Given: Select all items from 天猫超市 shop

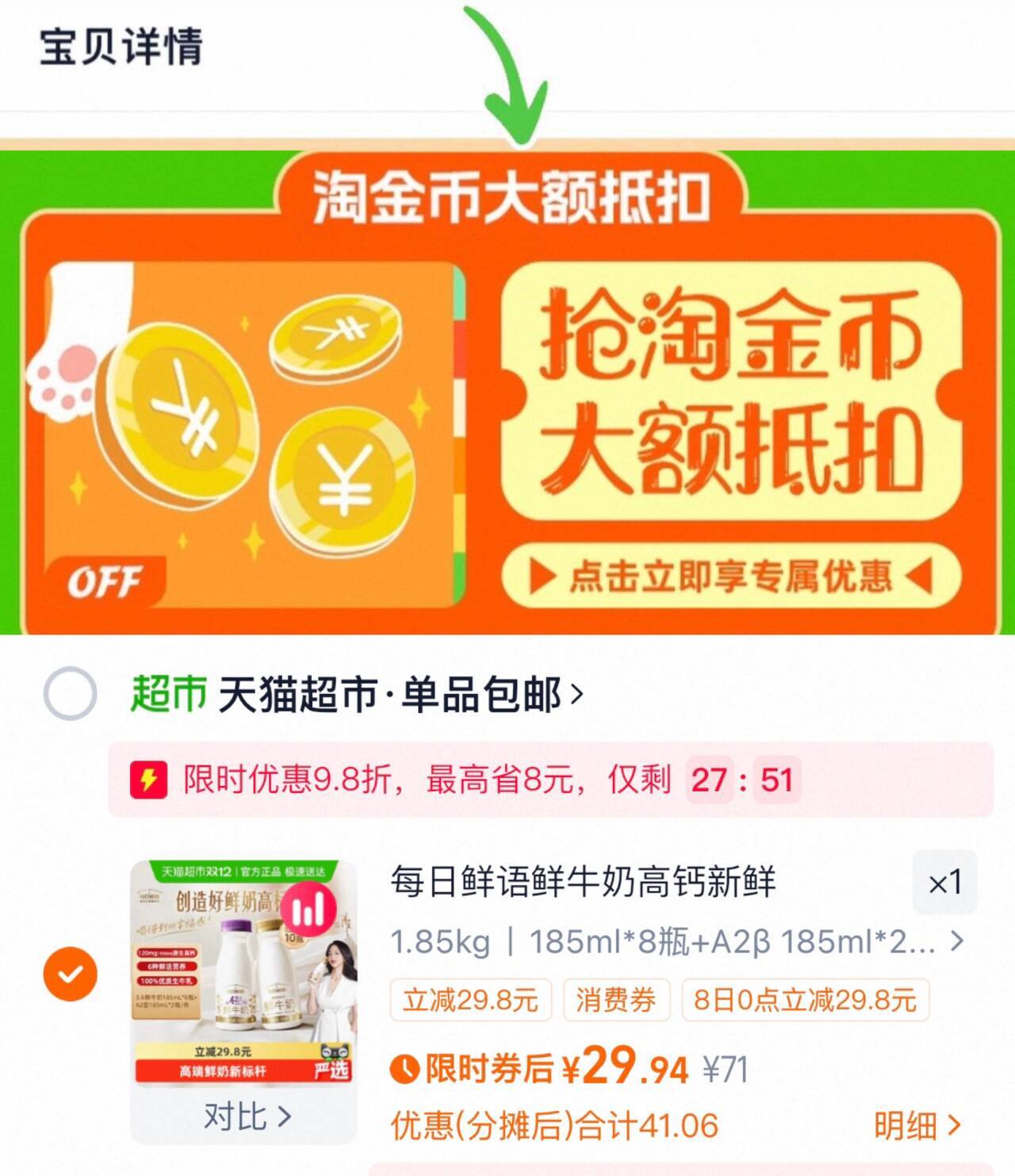Looking at the screenshot, I should pyautogui.click(x=71, y=694).
